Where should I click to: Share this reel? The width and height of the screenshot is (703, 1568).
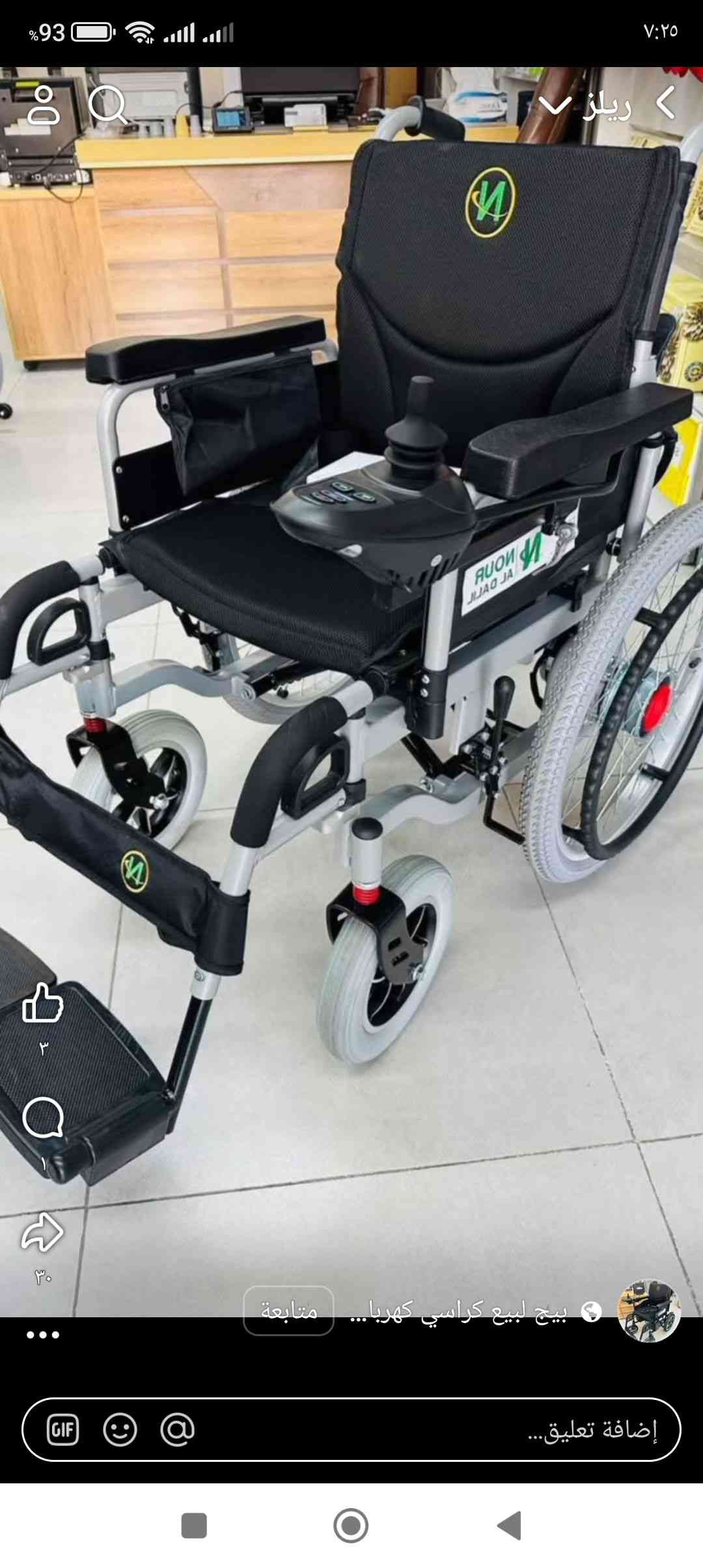pos(43,1232)
